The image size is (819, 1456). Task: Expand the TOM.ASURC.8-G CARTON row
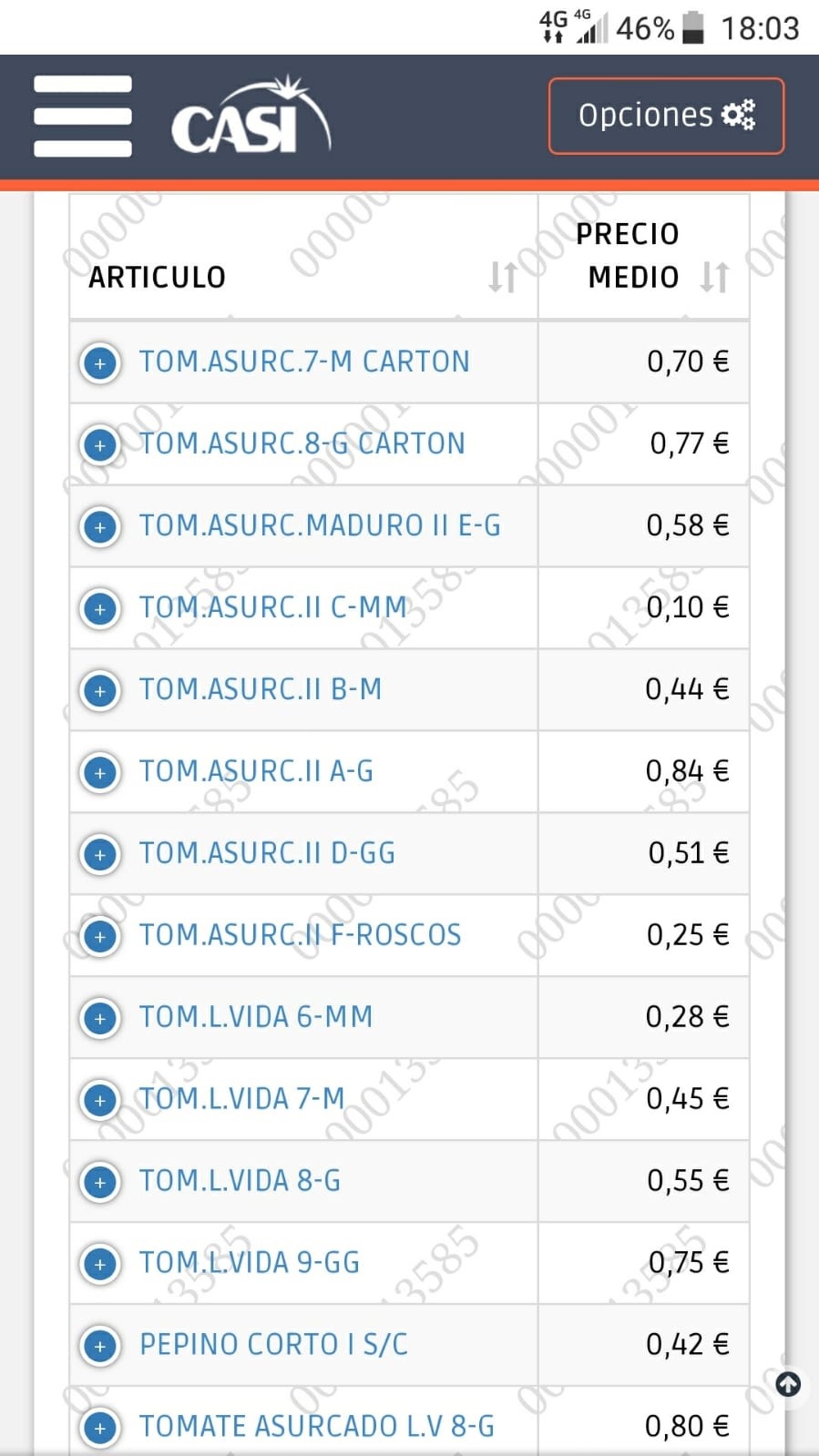pyautogui.click(x=100, y=444)
